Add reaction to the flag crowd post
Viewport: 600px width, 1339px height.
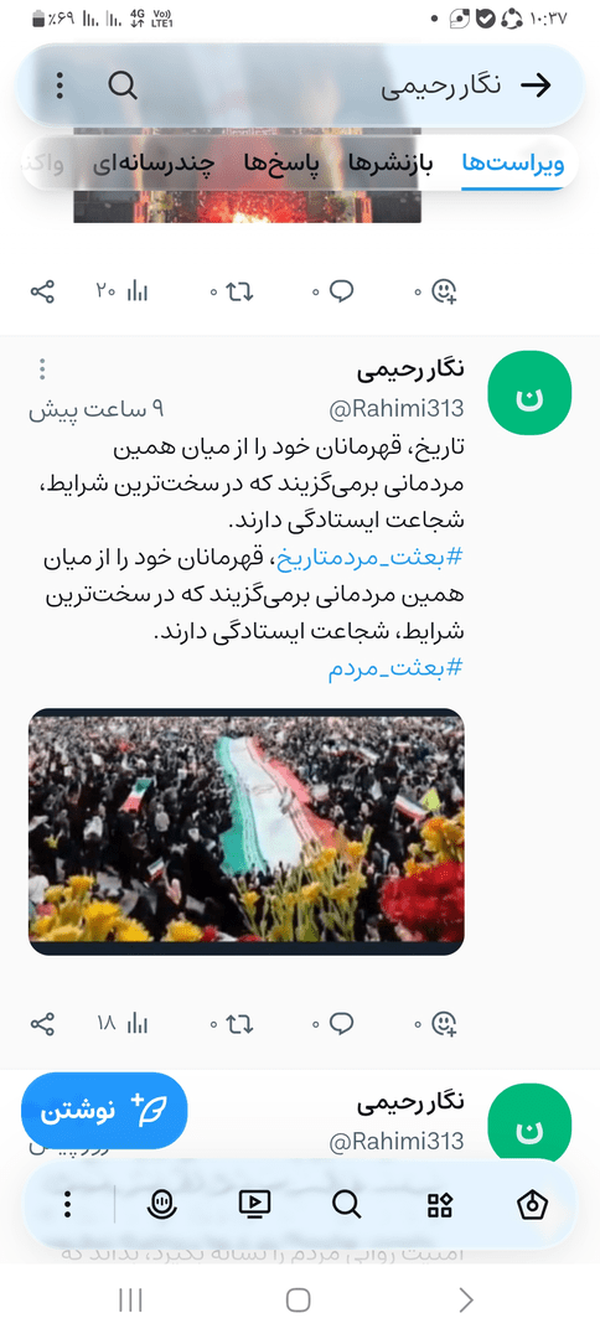point(442,1023)
